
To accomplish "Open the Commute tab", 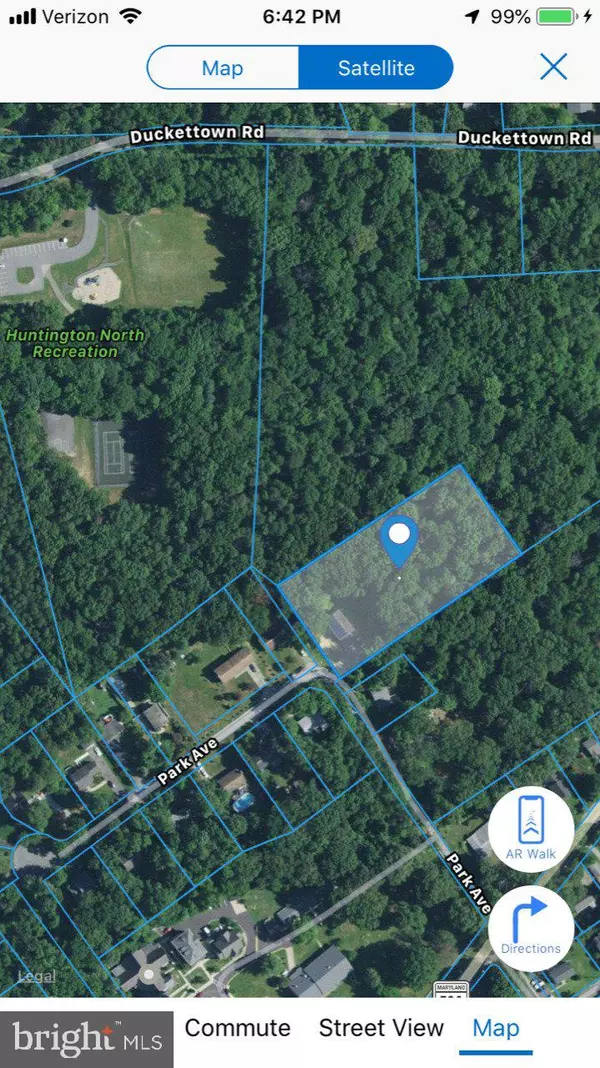I will pos(238,1028).
